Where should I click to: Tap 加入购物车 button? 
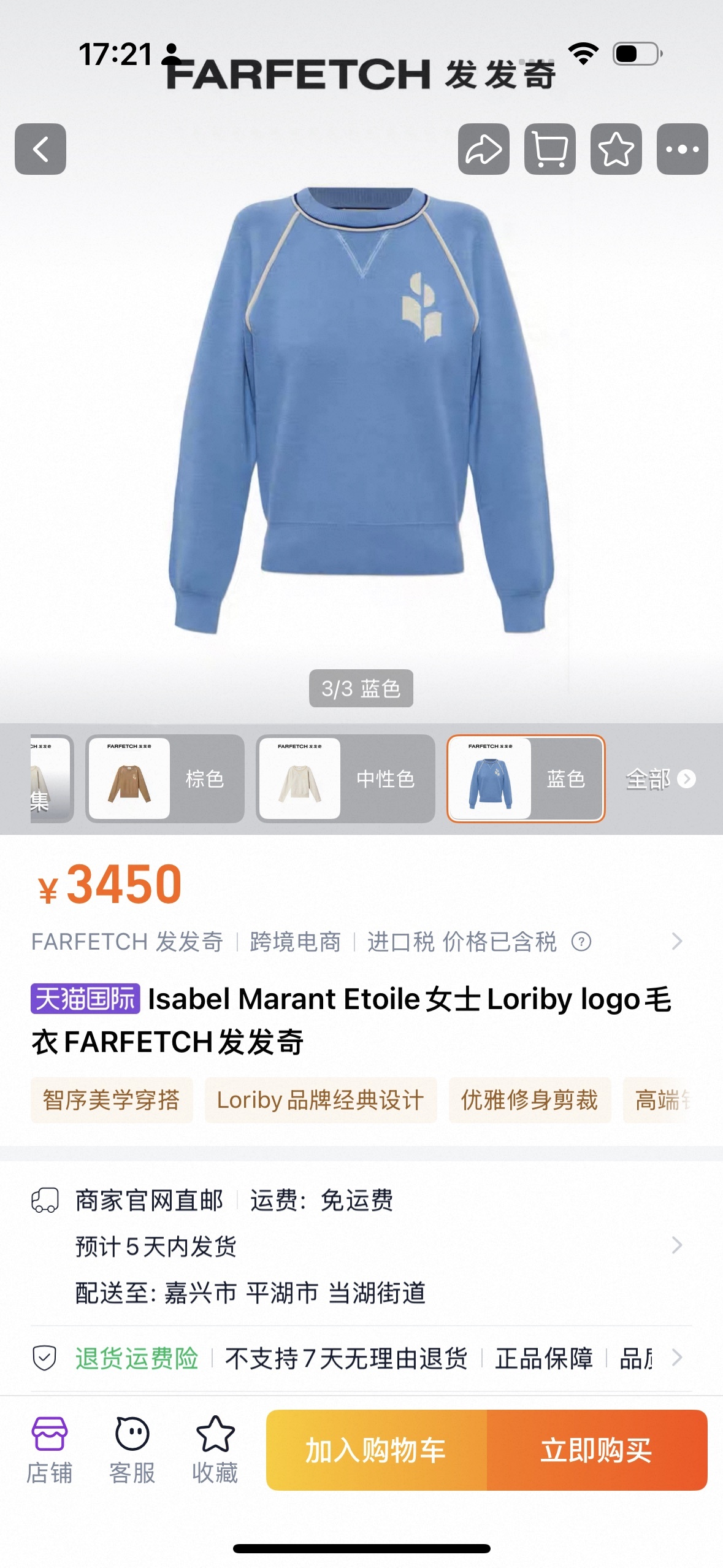pyautogui.click(x=376, y=1450)
